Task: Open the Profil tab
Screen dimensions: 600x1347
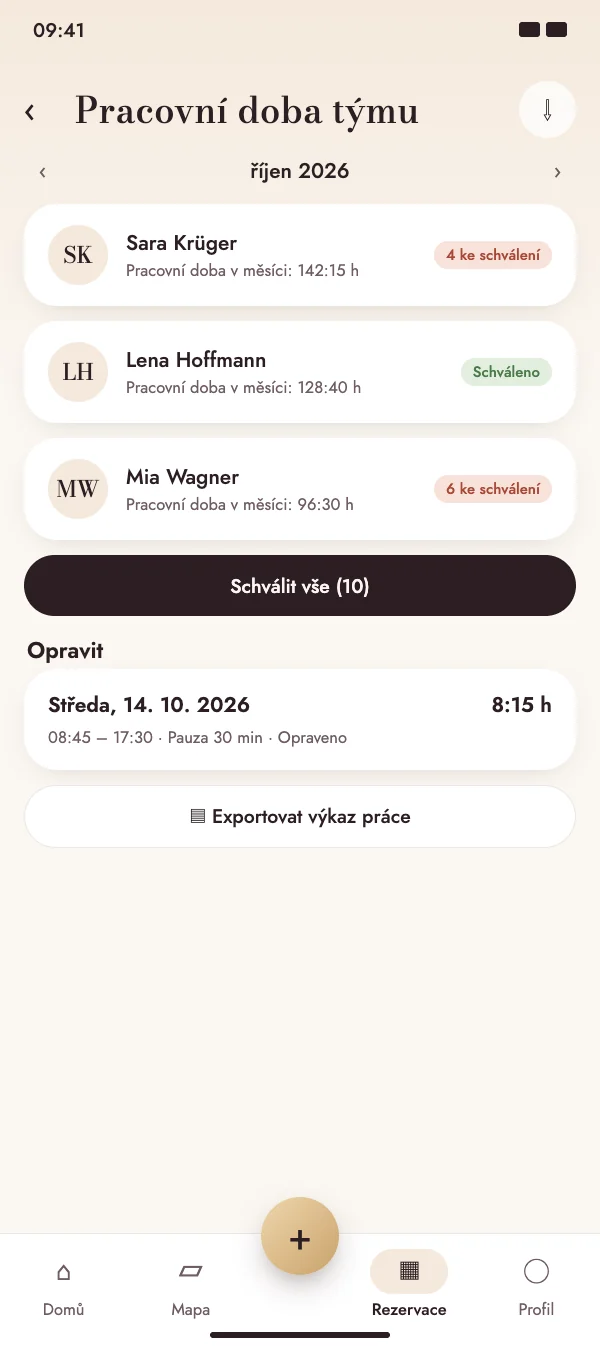Action: click(x=536, y=1287)
